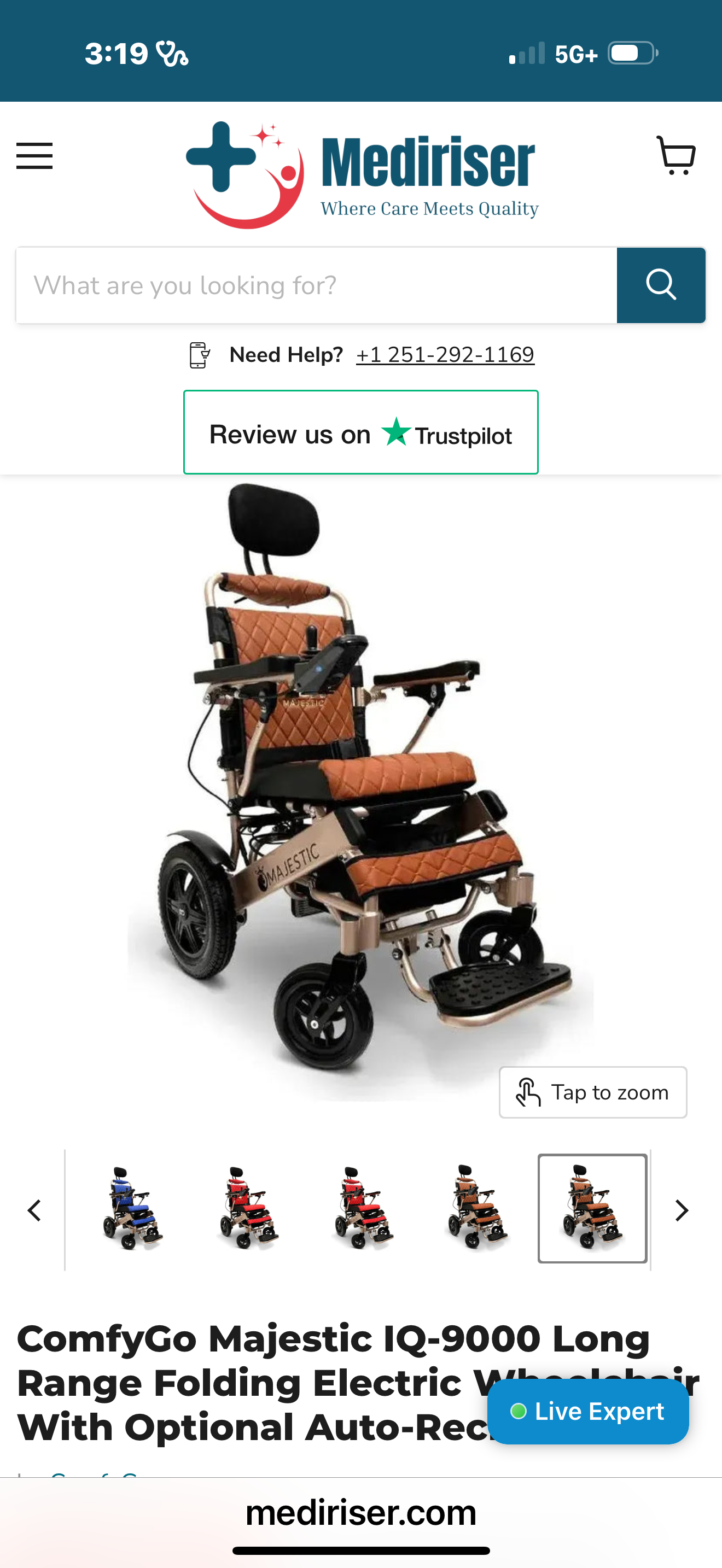Show next gallery thumbnails

pyautogui.click(x=681, y=1210)
